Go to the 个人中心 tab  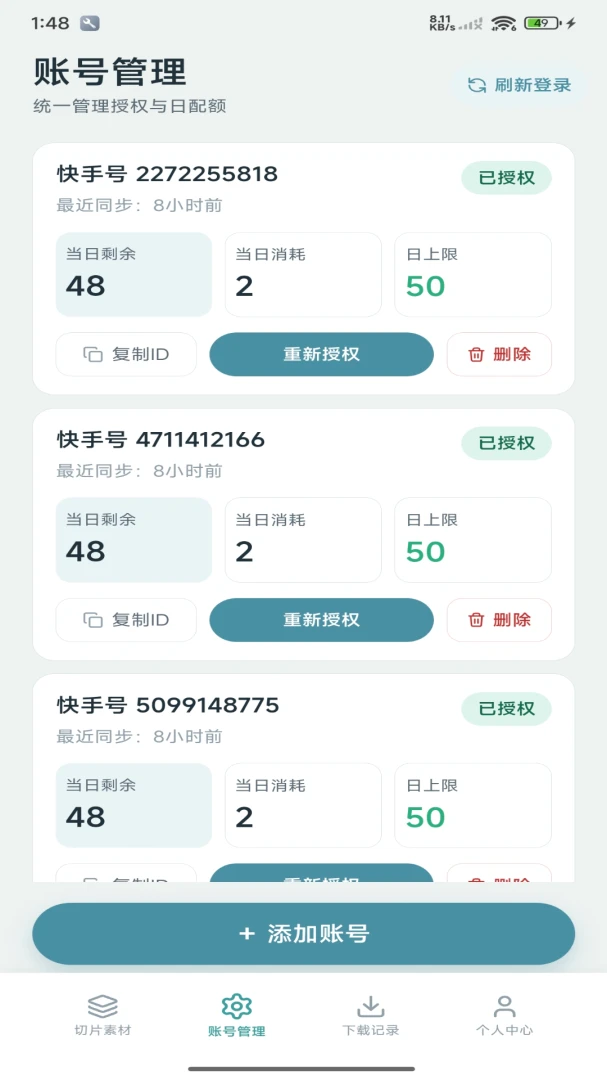(x=504, y=1016)
